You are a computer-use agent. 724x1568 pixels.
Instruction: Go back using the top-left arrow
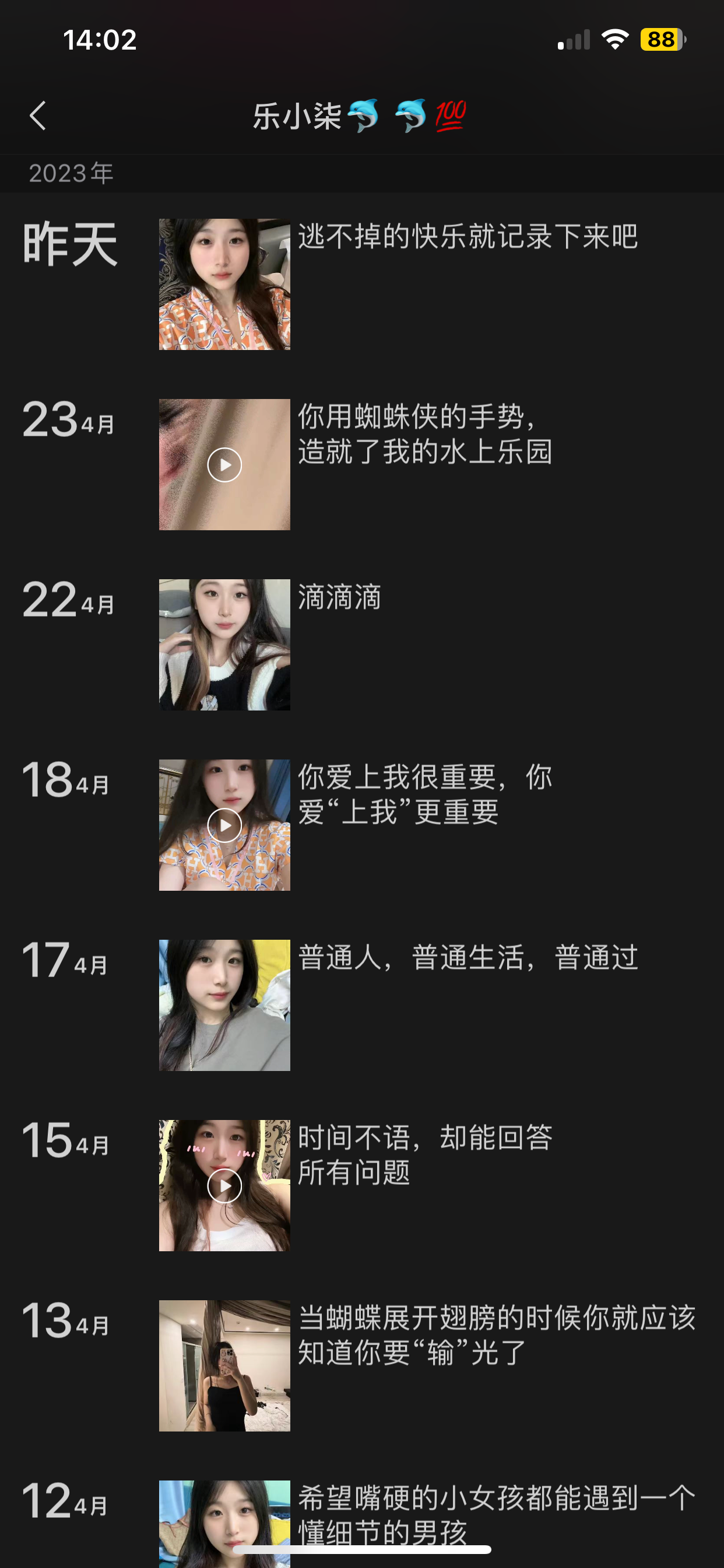pyautogui.click(x=38, y=116)
